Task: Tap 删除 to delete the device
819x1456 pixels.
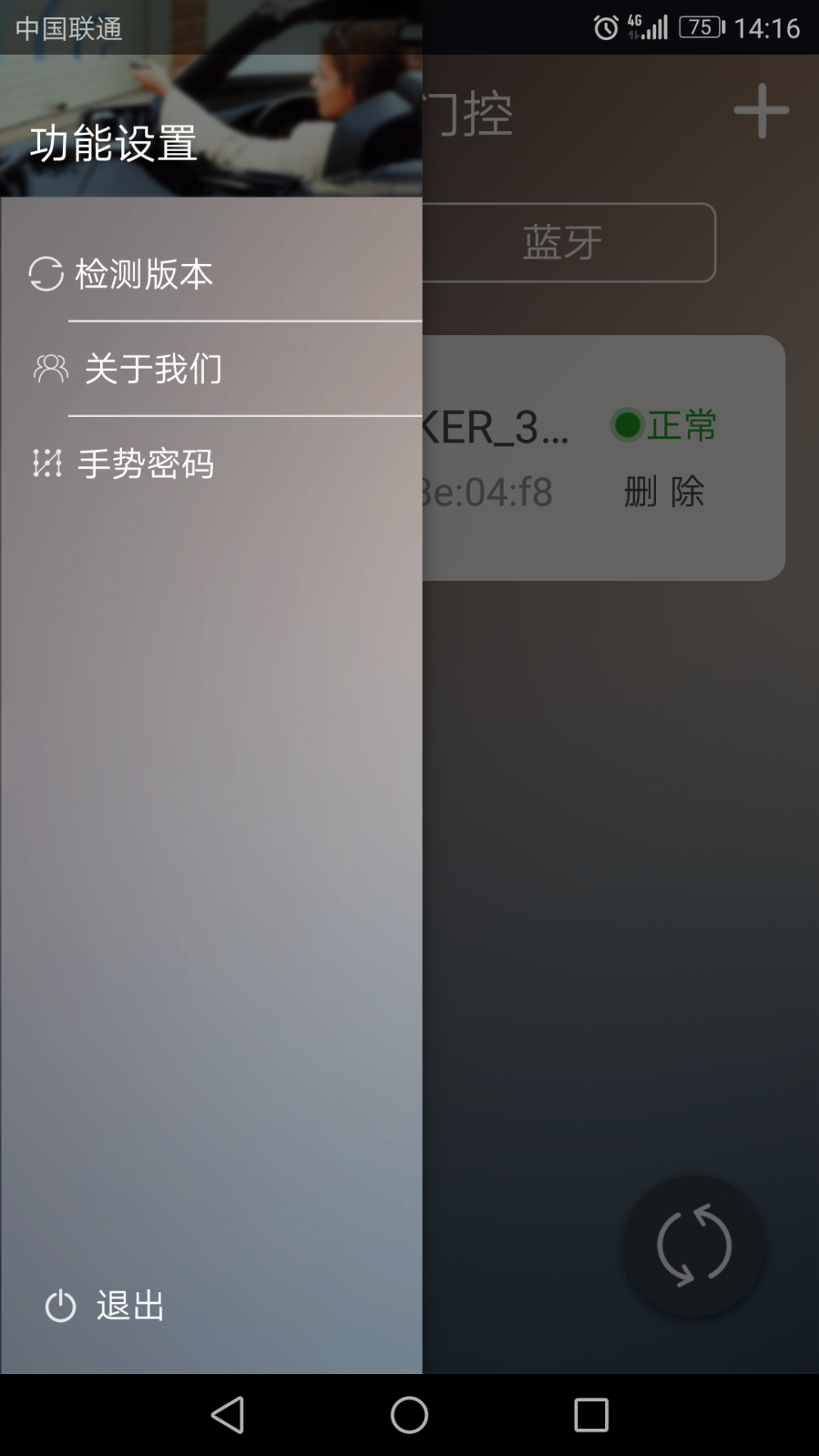Action: pyautogui.click(x=663, y=492)
